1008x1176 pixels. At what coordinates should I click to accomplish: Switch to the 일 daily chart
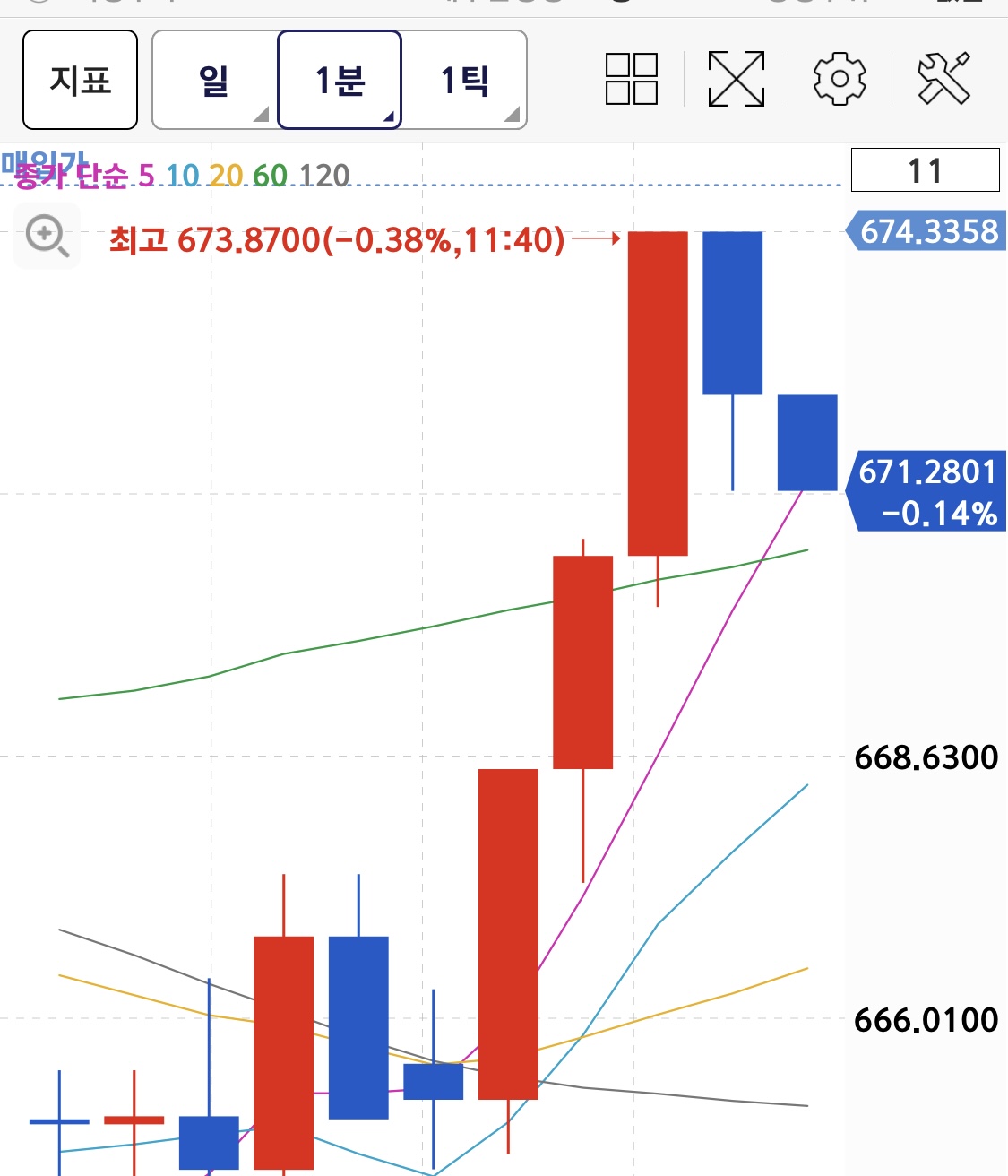coord(214,80)
